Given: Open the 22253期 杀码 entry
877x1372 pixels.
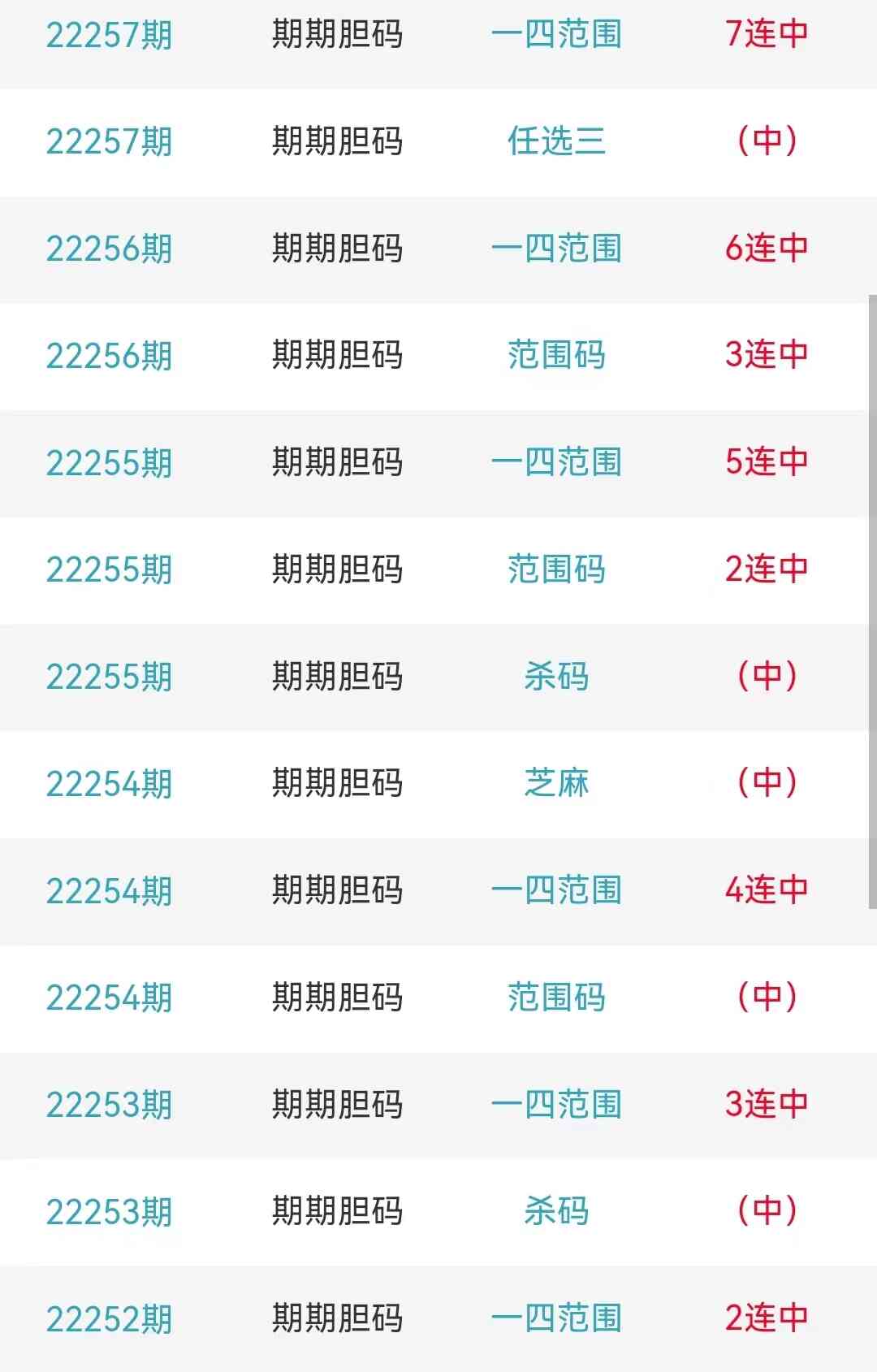Looking at the screenshot, I should tap(438, 1211).
